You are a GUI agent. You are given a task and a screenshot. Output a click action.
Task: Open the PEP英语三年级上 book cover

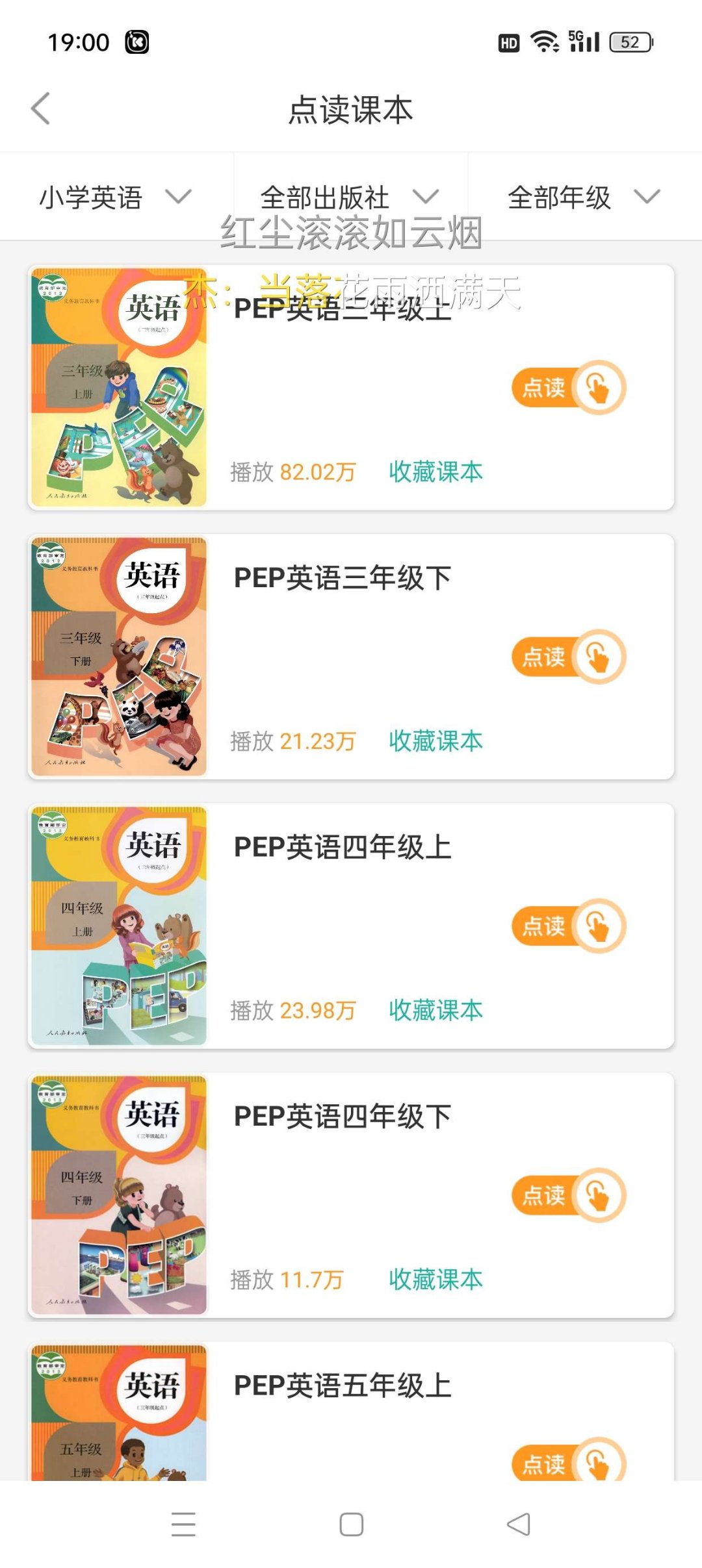pyautogui.click(x=119, y=387)
